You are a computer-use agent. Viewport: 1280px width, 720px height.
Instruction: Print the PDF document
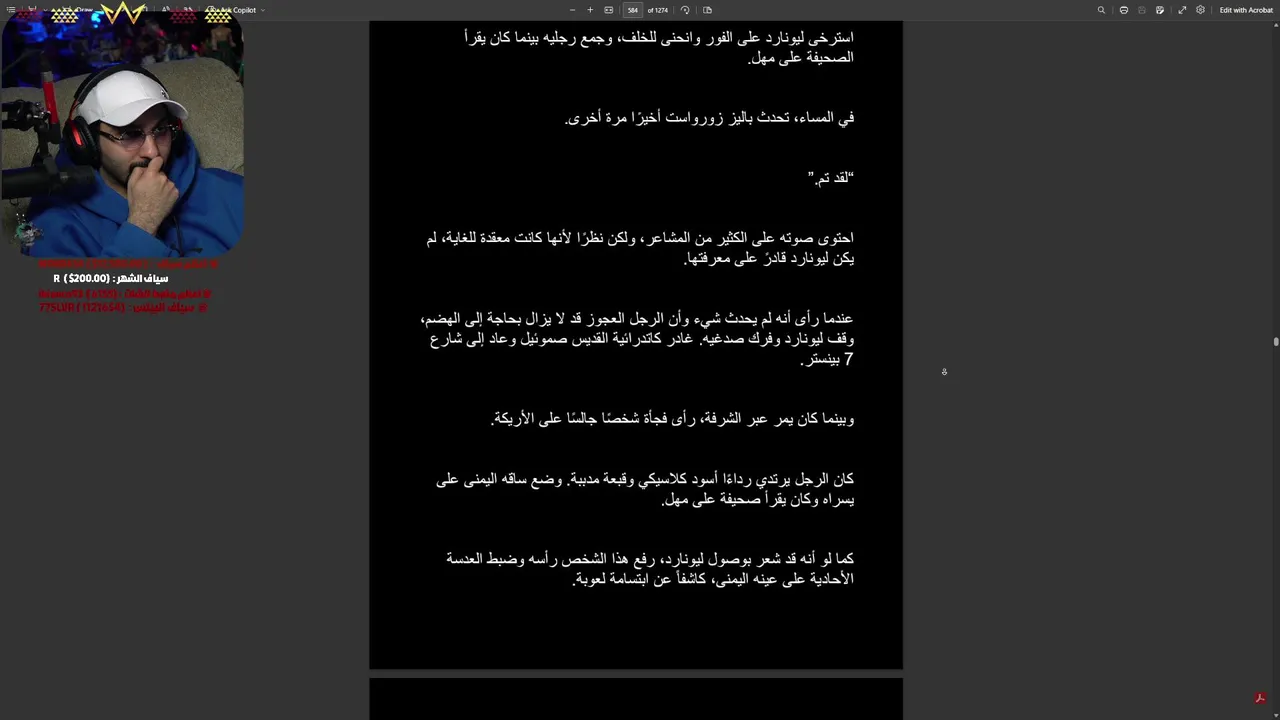coord(1124,10)
